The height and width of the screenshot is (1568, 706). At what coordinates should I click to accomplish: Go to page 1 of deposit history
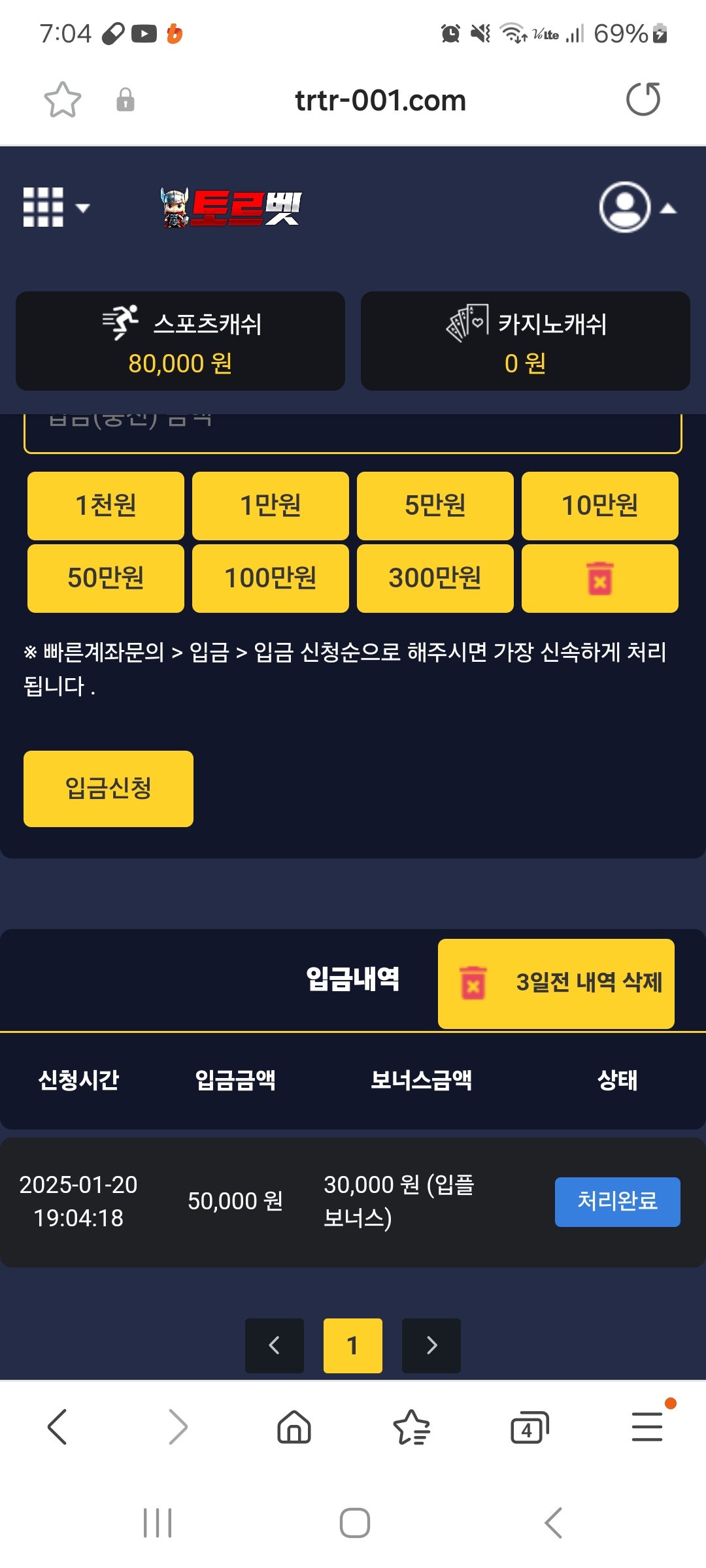(x=353, y=1345)
